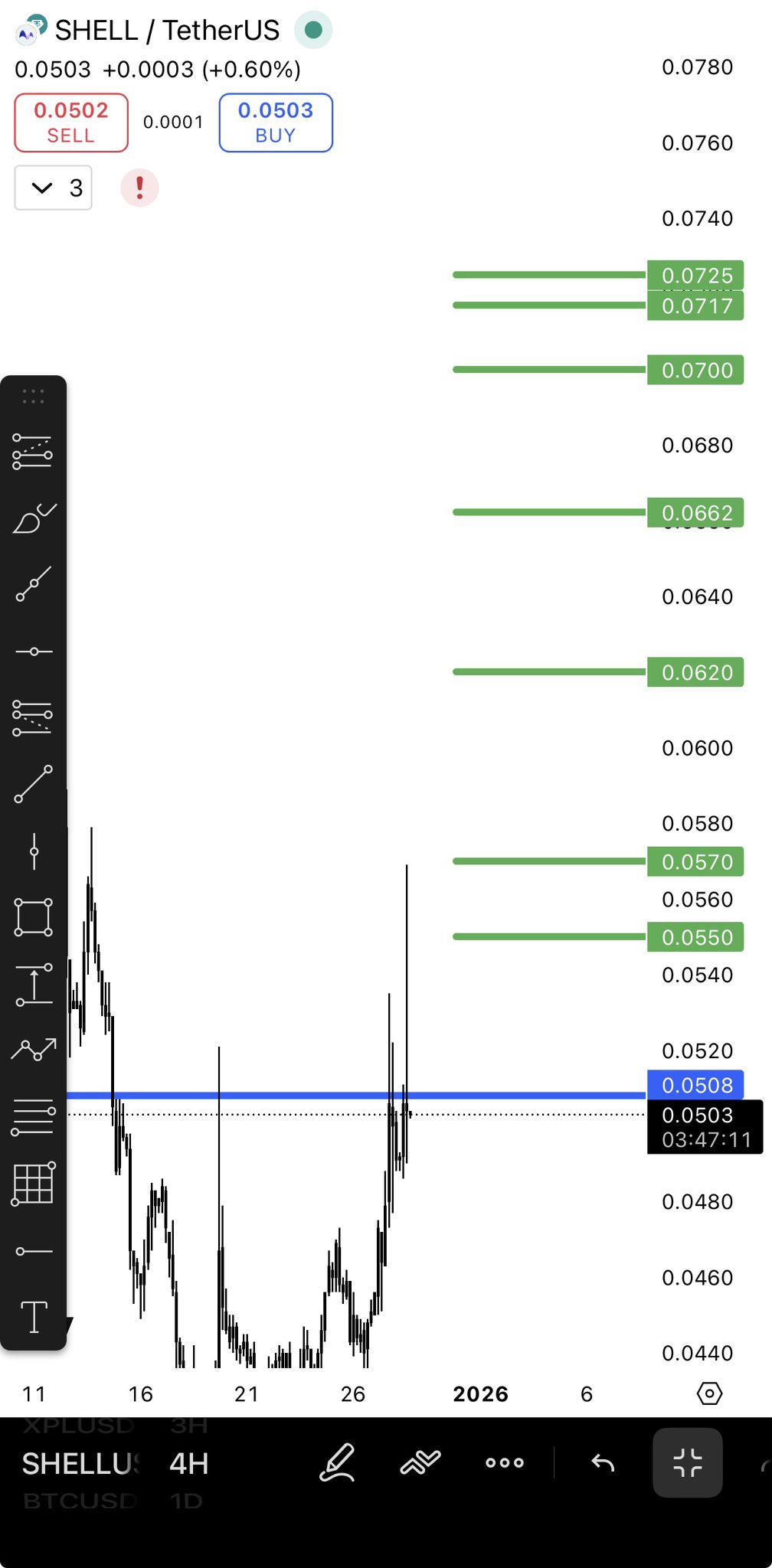The image size is (772, 1568).
Task: Open the indicators icon in bottom bar
Action: coord(420,1462)
